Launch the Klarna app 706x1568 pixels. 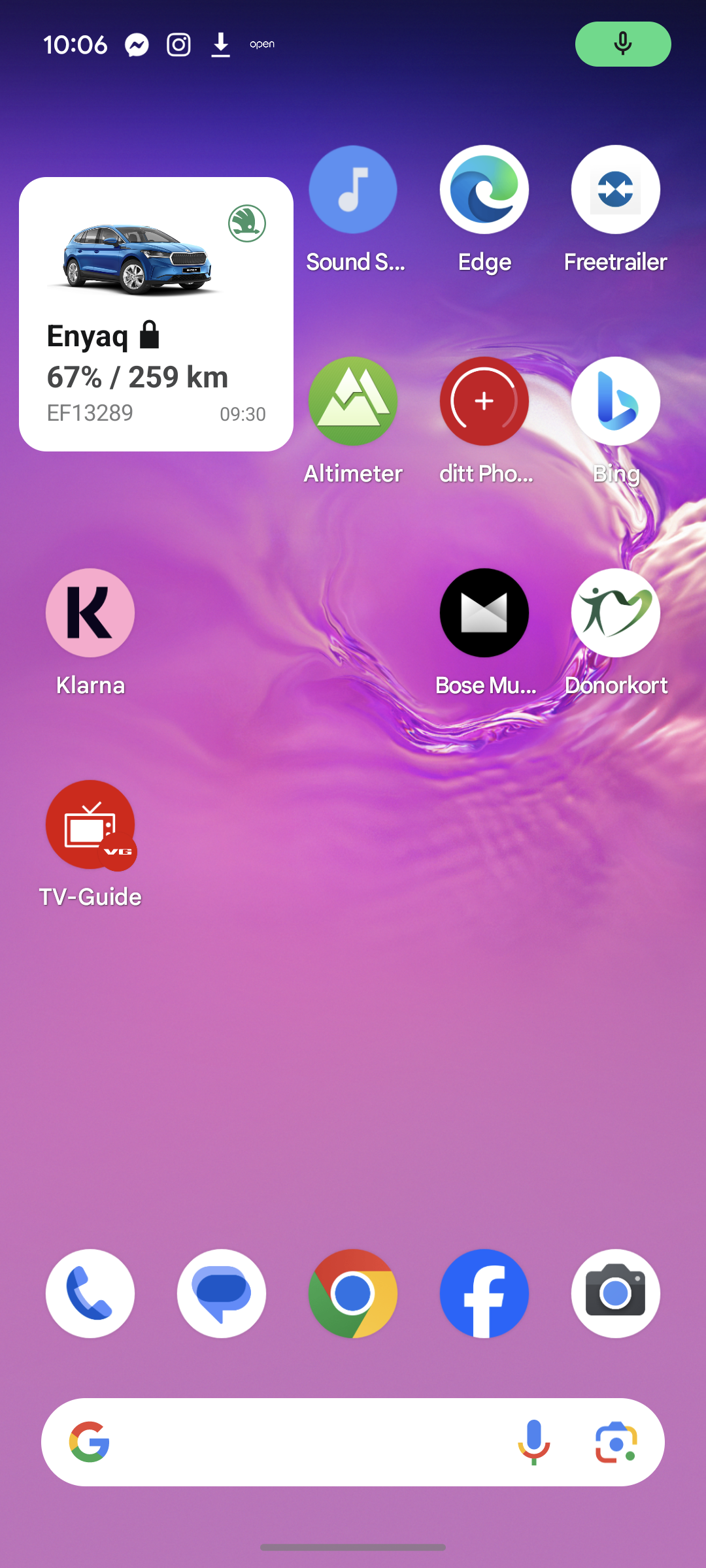tap(90, 613)
